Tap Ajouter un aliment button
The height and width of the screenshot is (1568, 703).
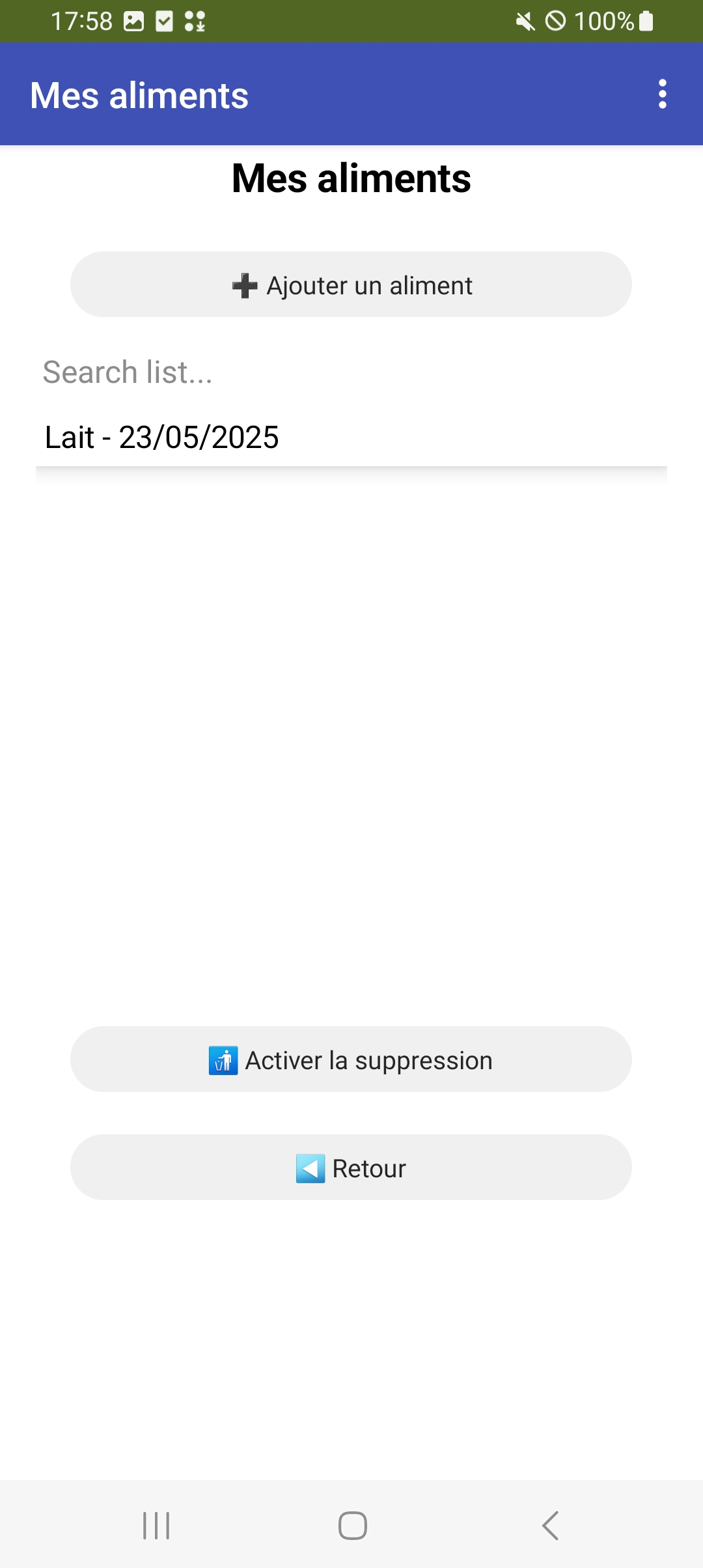coord(351,285)
